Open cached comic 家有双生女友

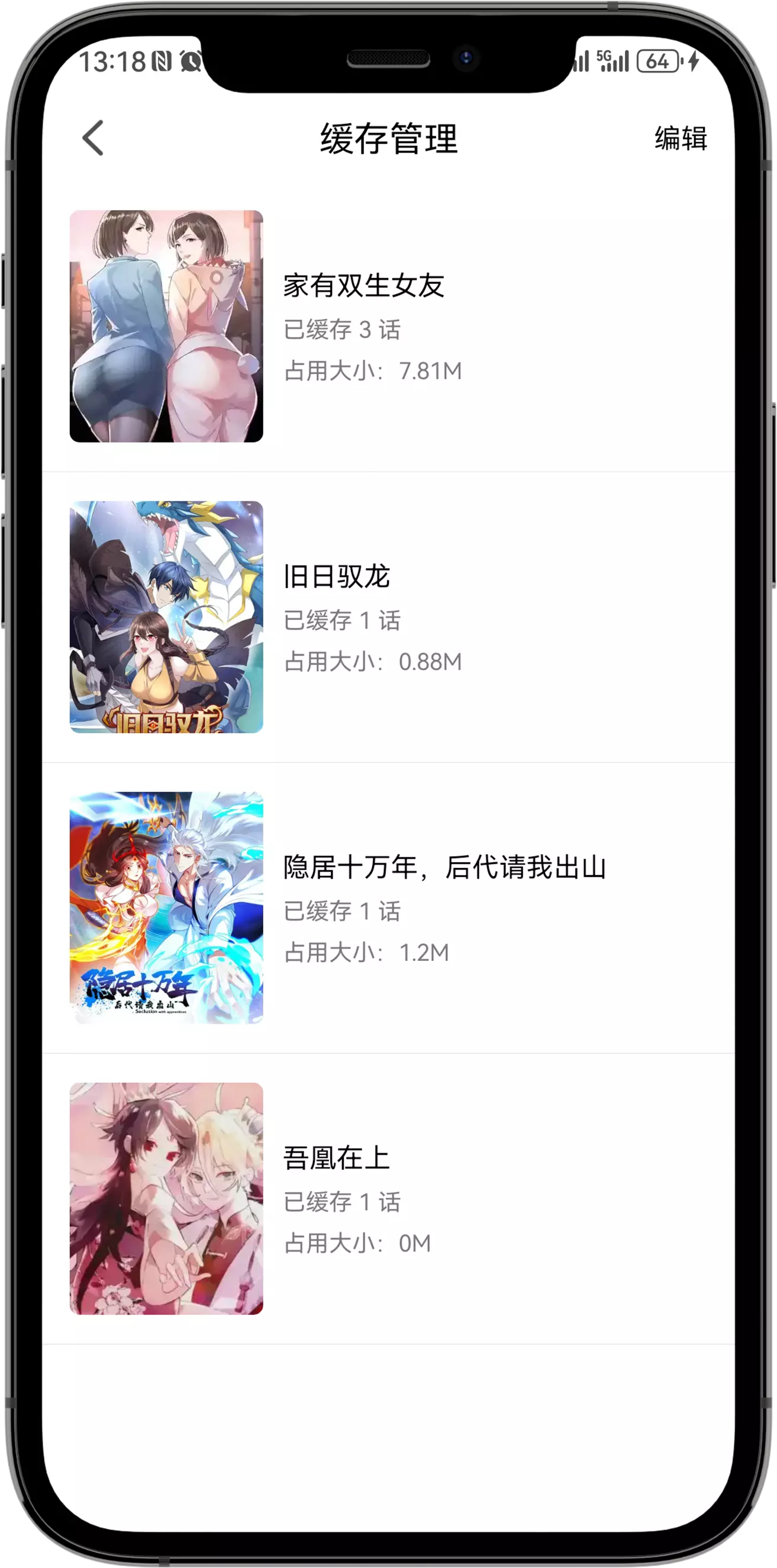[388, 326]
